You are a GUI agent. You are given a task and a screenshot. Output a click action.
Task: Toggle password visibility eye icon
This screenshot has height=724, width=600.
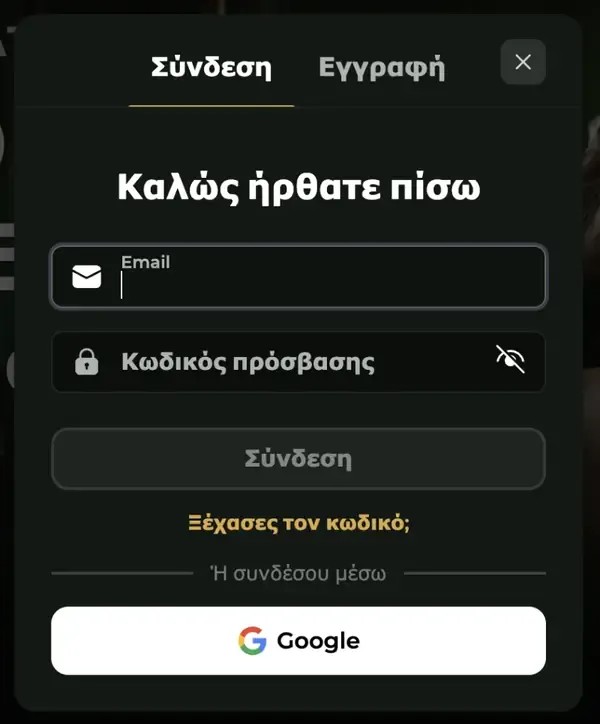coord(510,360)
